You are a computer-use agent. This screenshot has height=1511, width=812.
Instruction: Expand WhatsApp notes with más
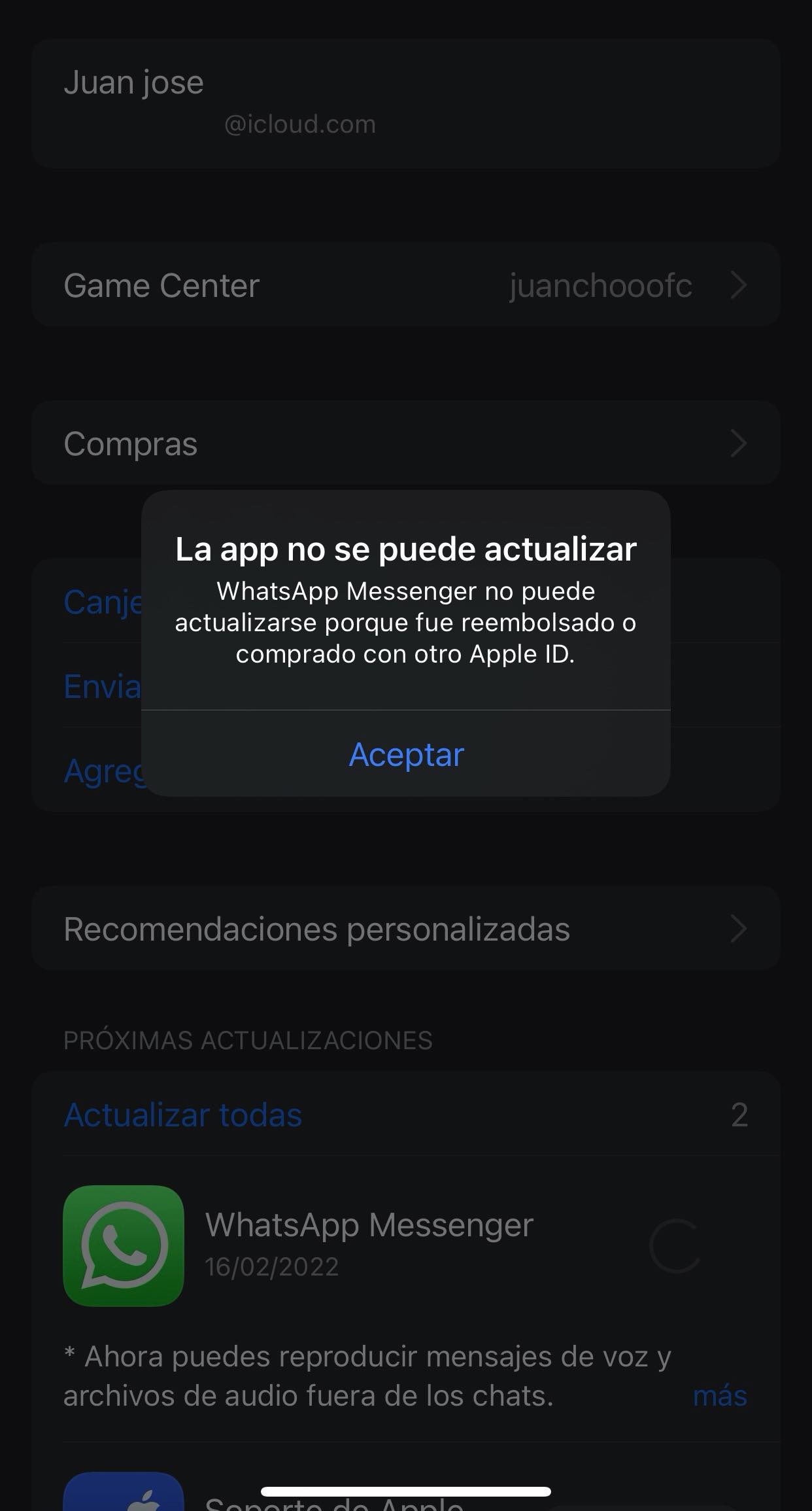coord(719,1396)
